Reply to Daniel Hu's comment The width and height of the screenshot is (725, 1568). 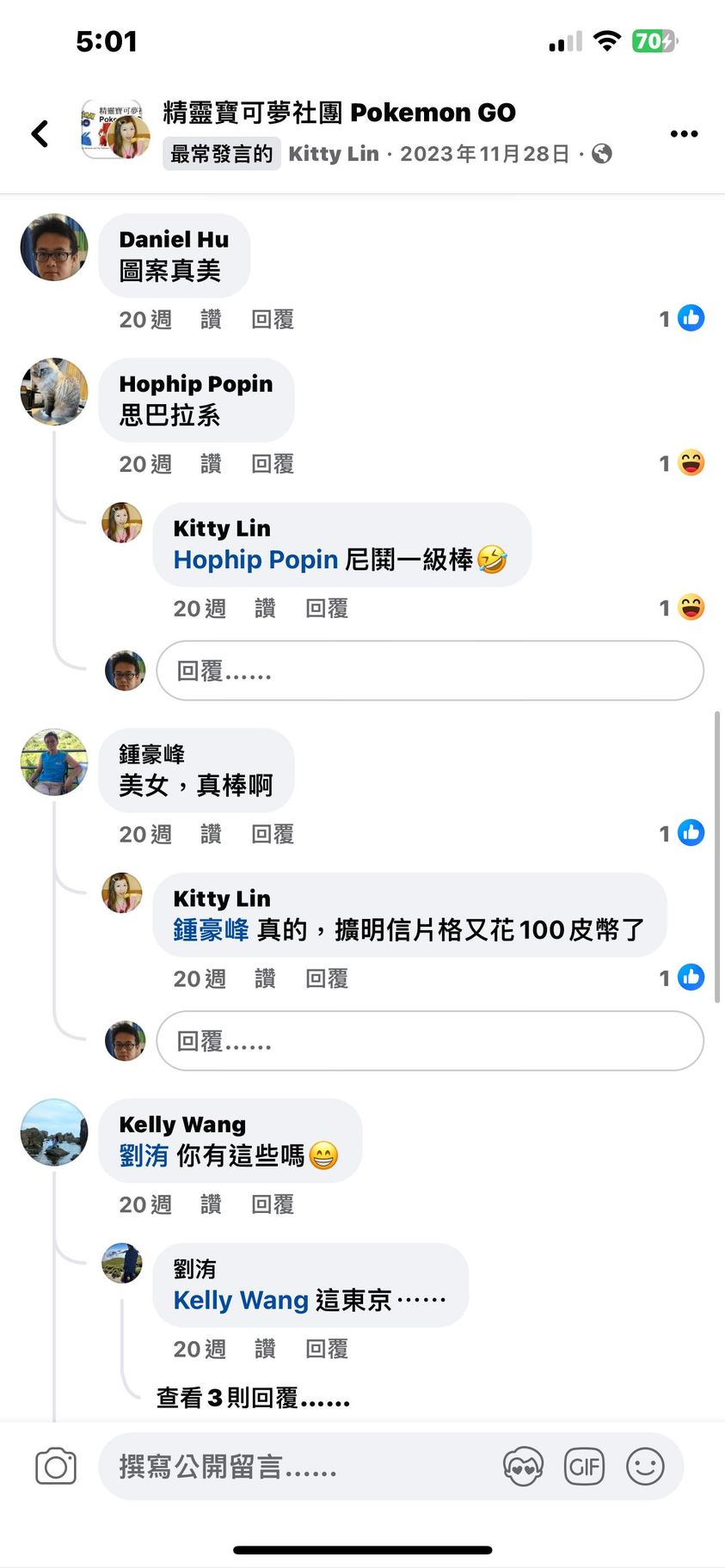coord(273,320)
